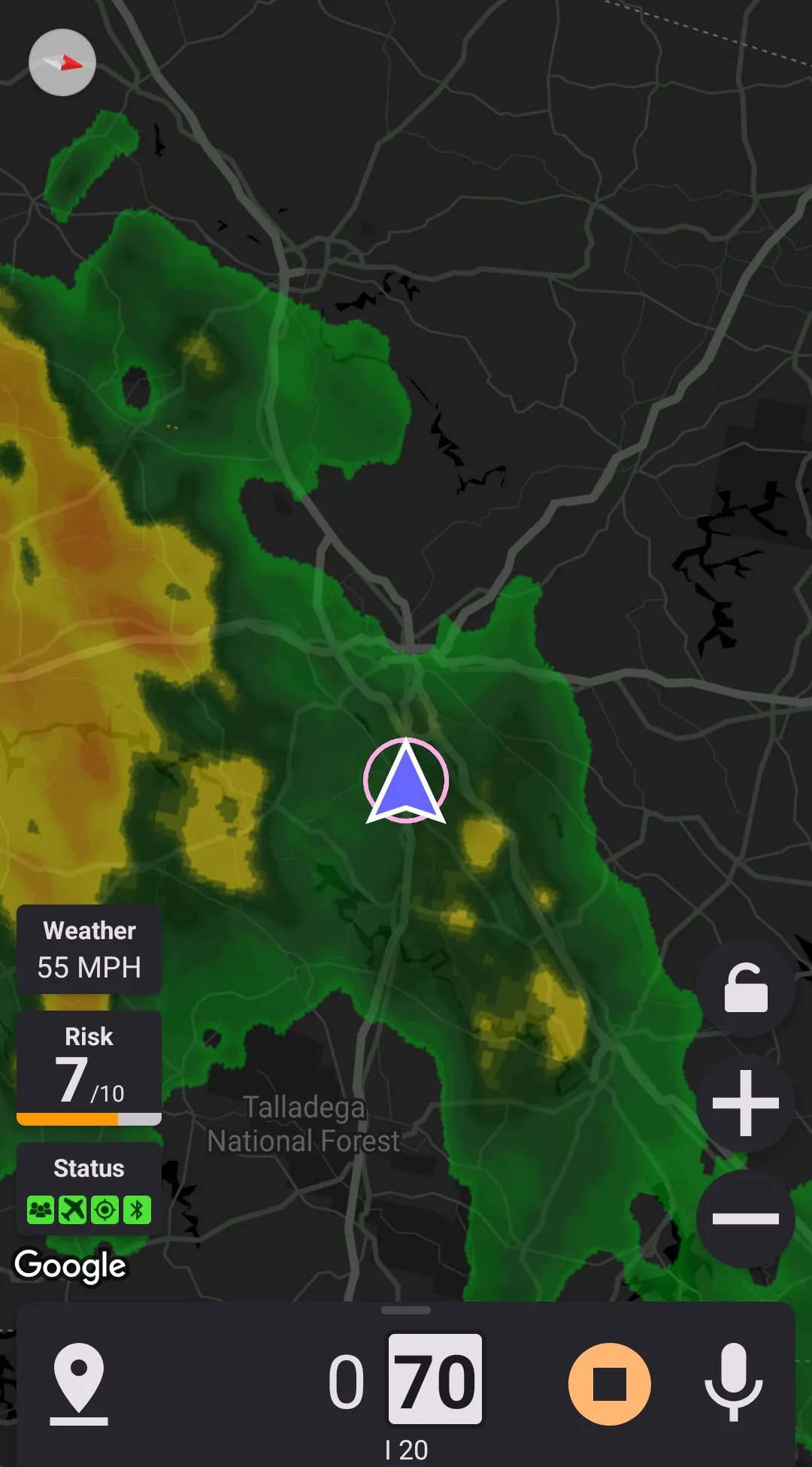
Task: Open the Risk 7/10 panel
Action: tap(89, 1068)
